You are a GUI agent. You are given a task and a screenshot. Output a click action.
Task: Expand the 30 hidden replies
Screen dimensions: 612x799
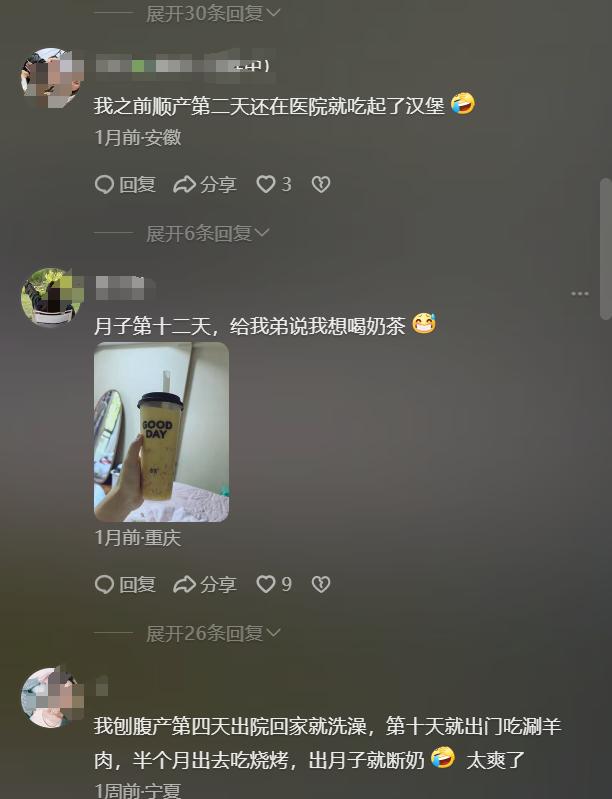click(213, 13)
